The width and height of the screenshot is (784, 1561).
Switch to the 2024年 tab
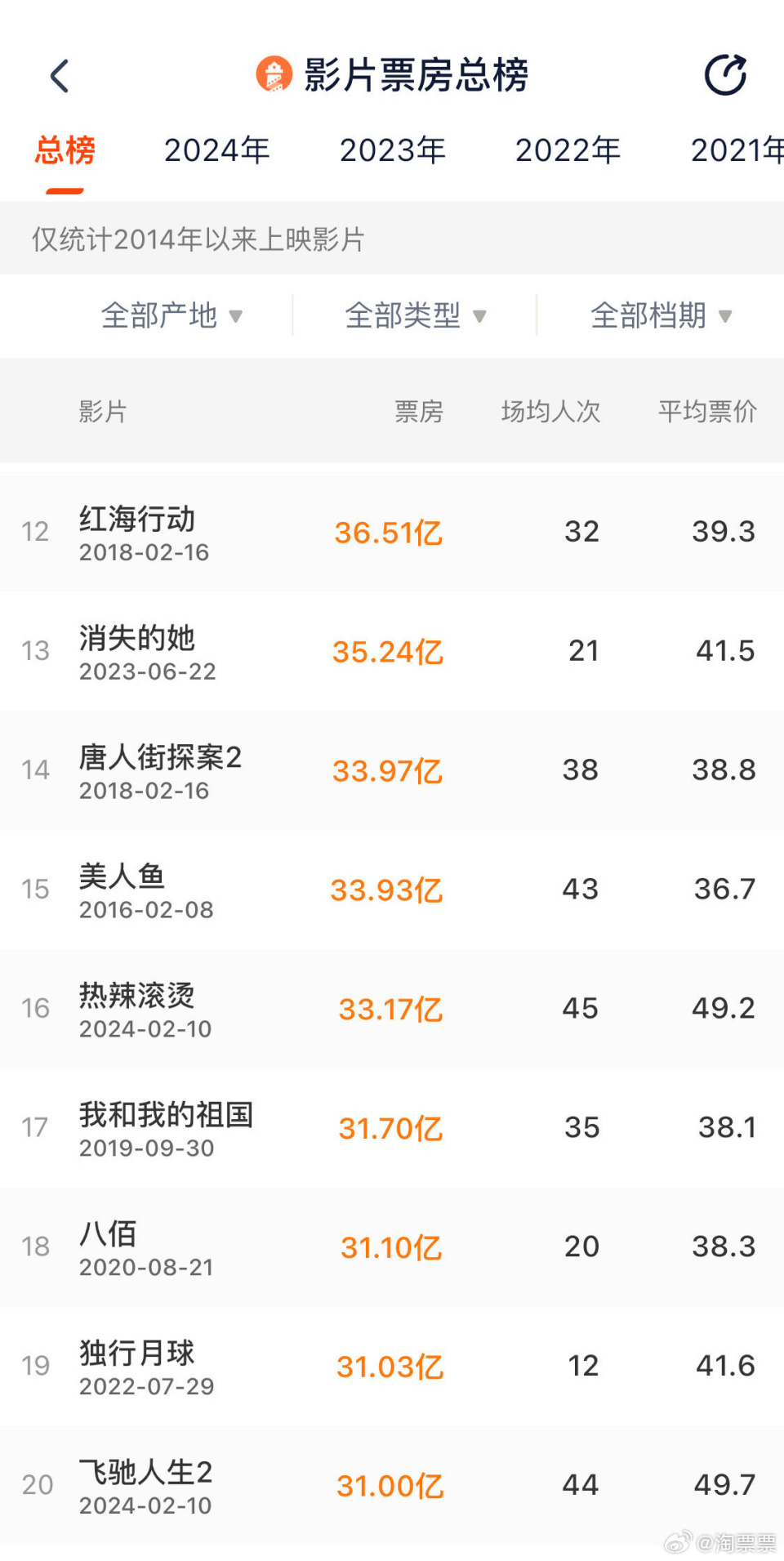[216, 151]
